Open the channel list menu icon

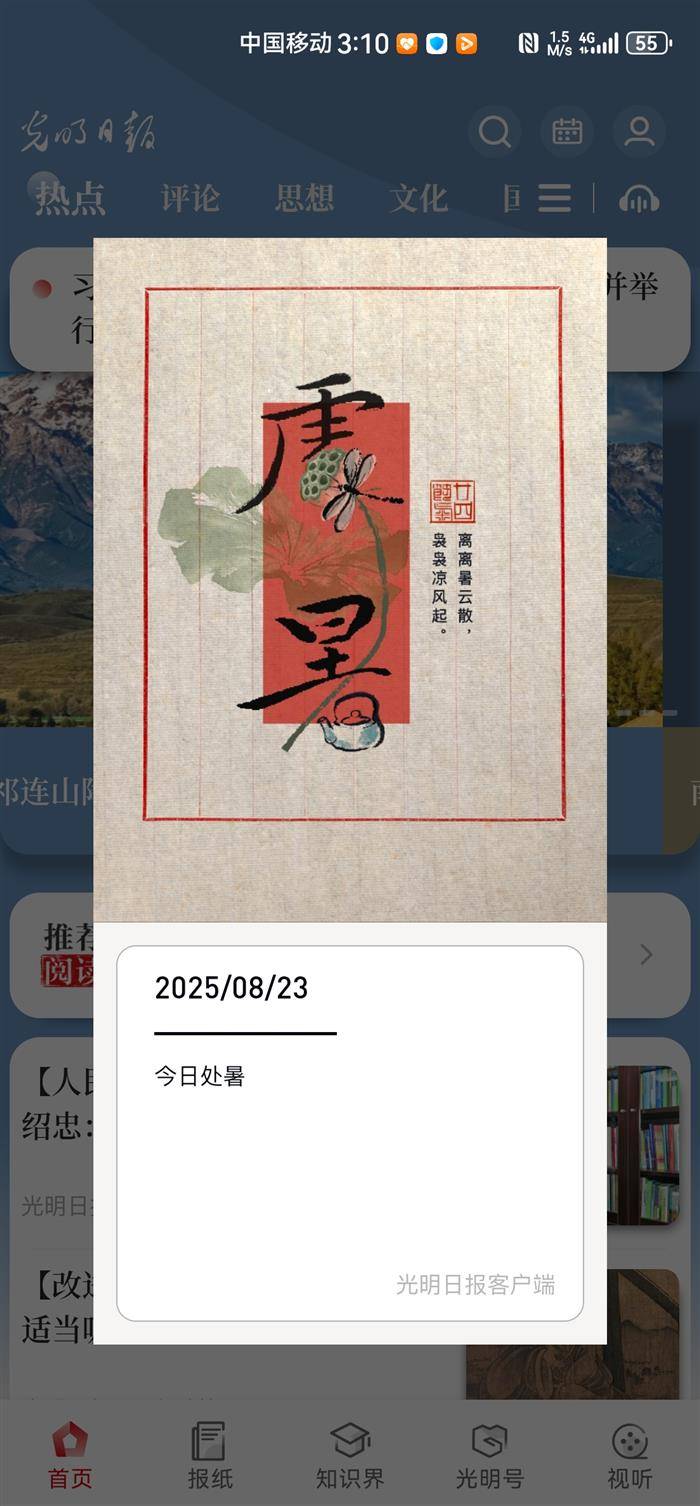(554, 198)
